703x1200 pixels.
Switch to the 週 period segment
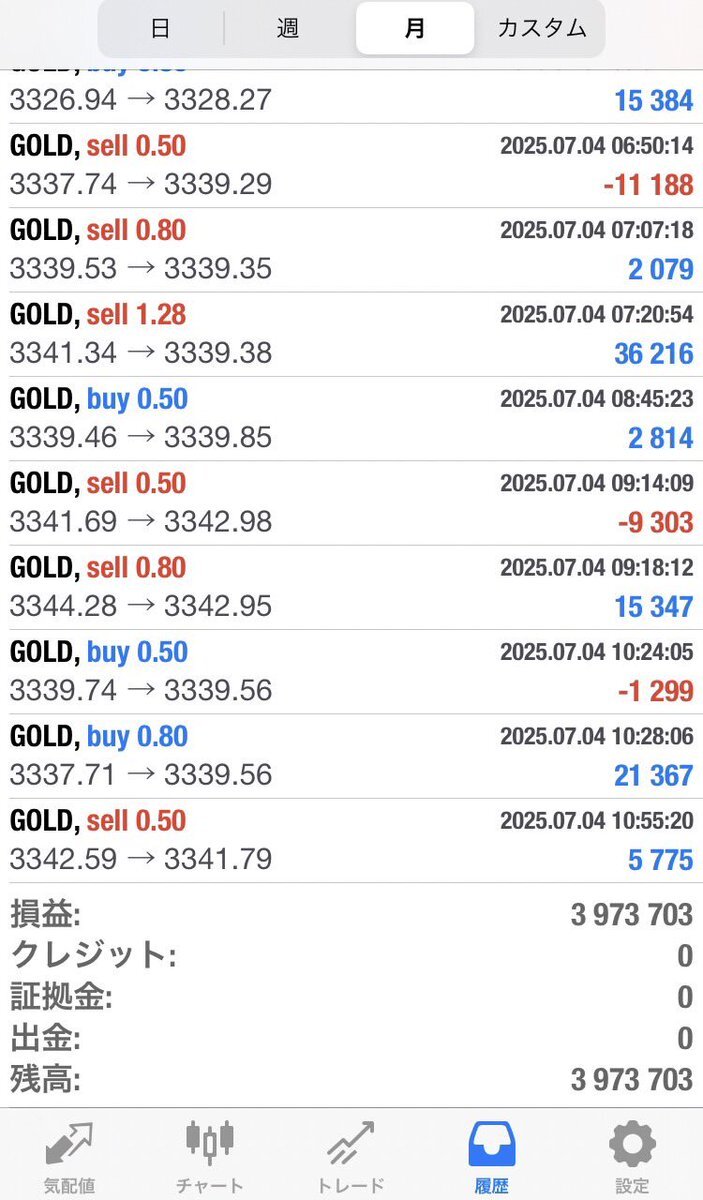[288, 28]
